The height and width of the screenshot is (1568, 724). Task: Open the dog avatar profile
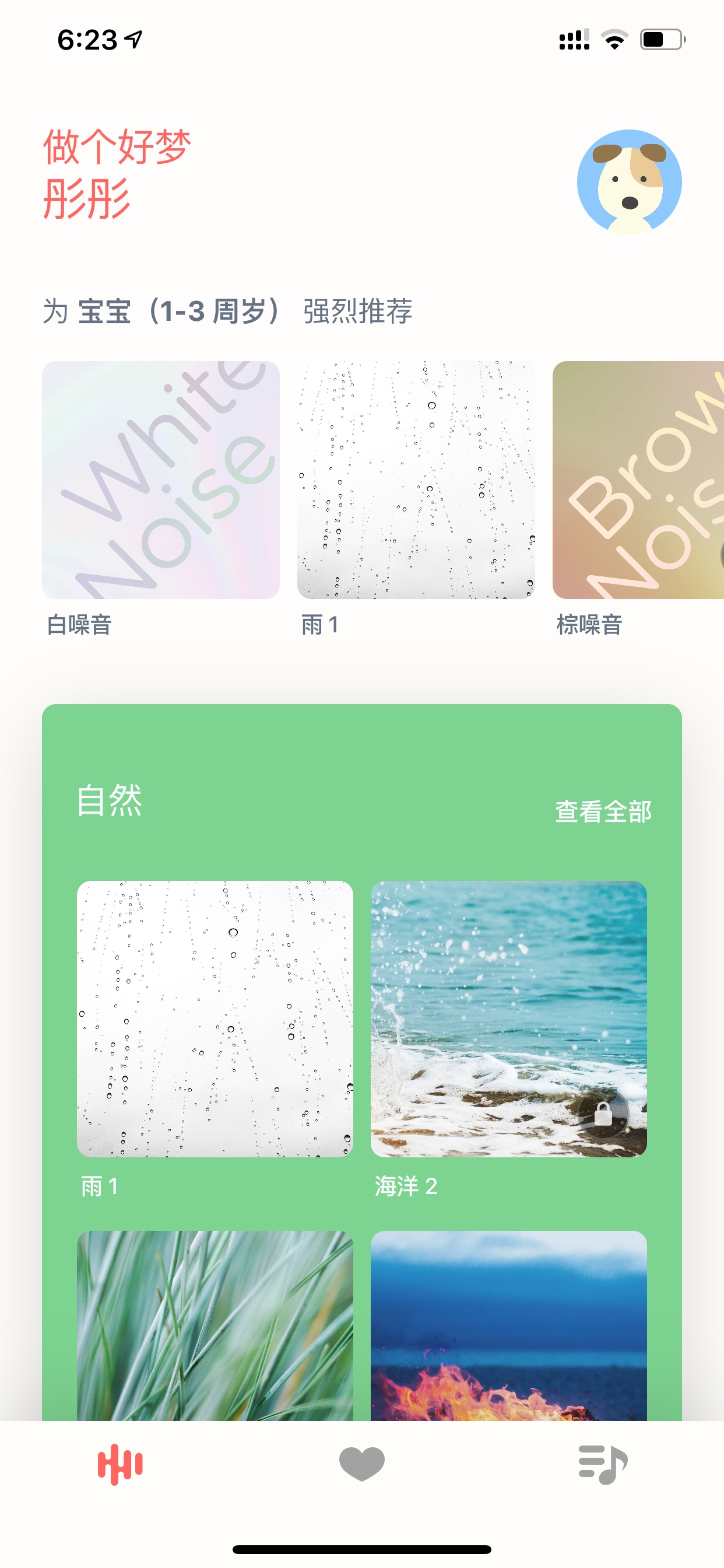pos(629,181)
